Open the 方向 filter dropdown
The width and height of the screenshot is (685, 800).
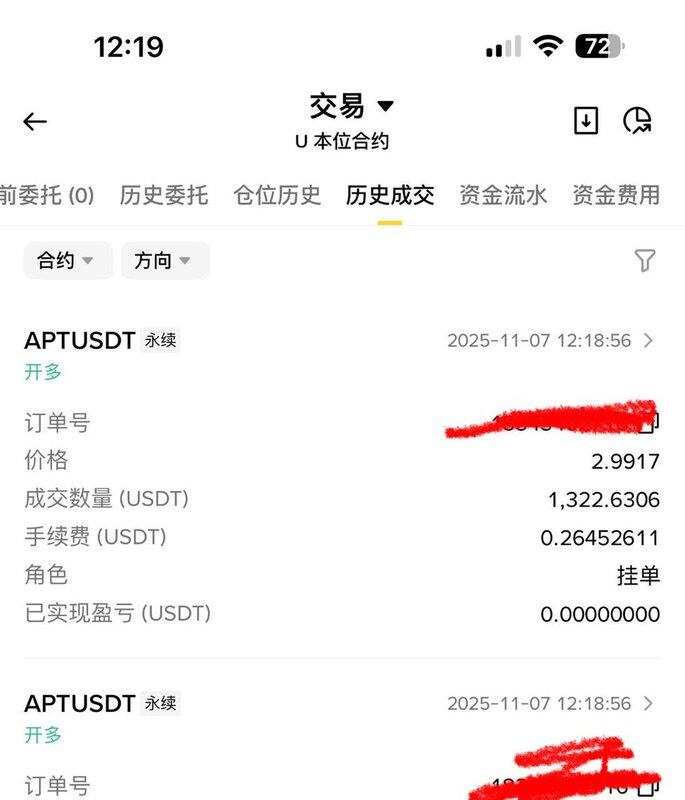165,261
